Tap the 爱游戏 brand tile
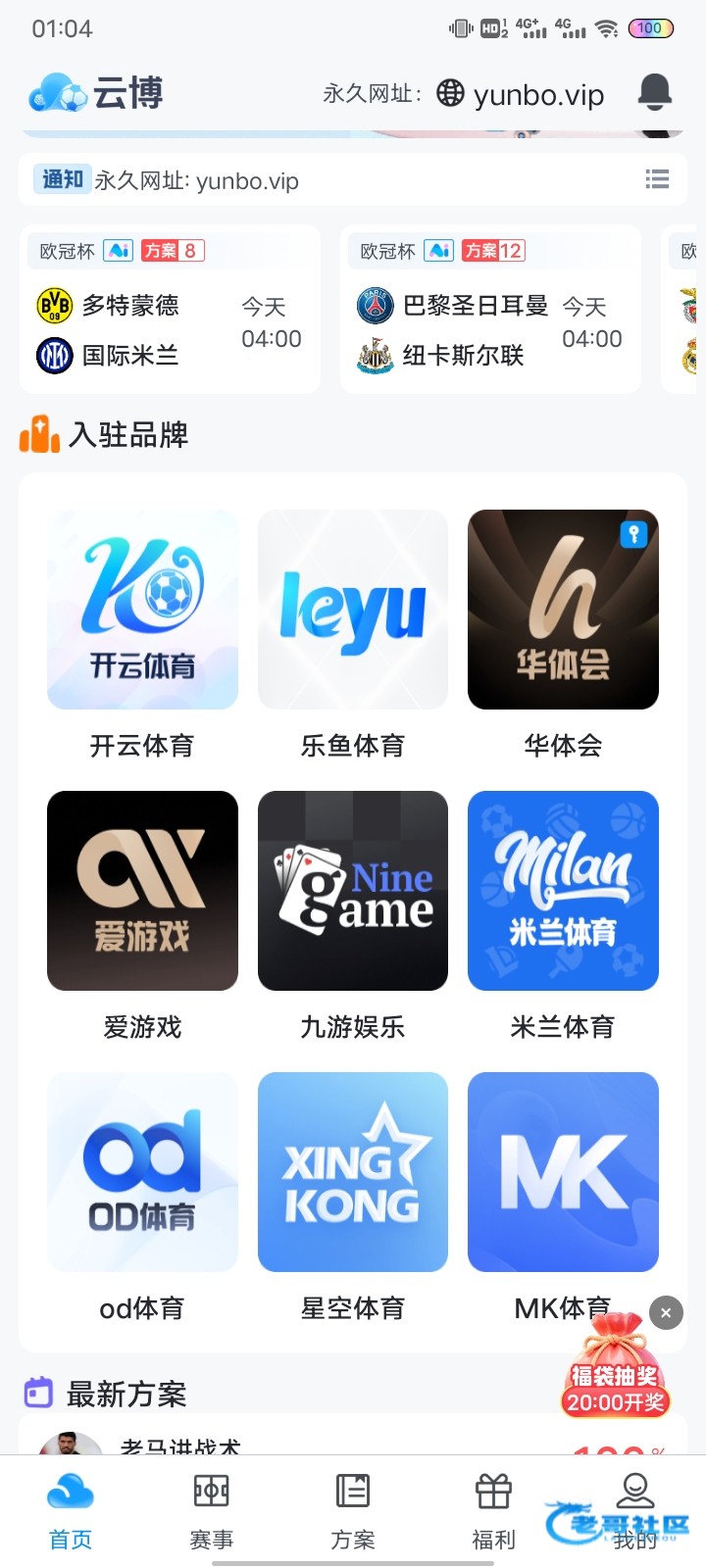The height and width of the screenshot is (1568, 706). click(142, 891)
